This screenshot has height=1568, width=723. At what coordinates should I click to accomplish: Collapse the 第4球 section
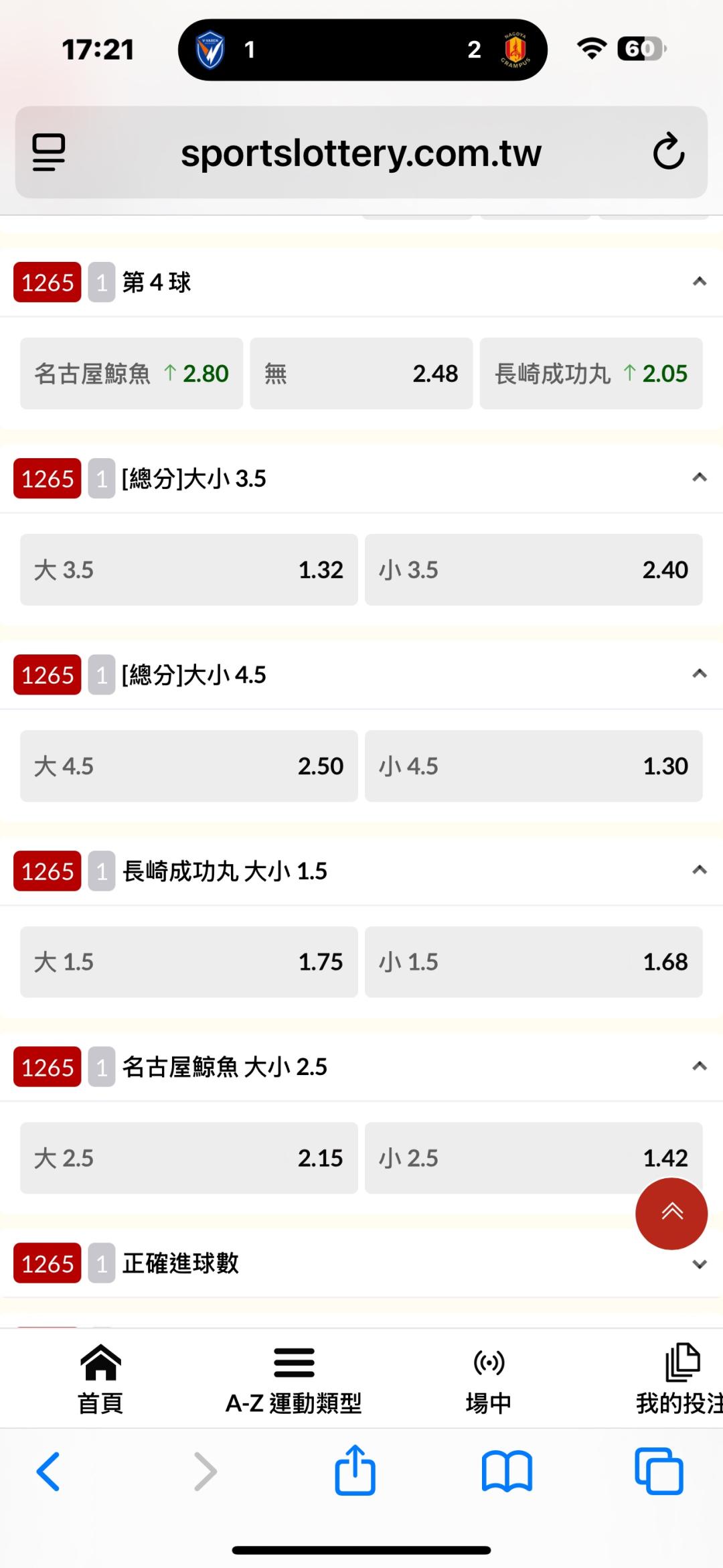(x=700, y=281)
